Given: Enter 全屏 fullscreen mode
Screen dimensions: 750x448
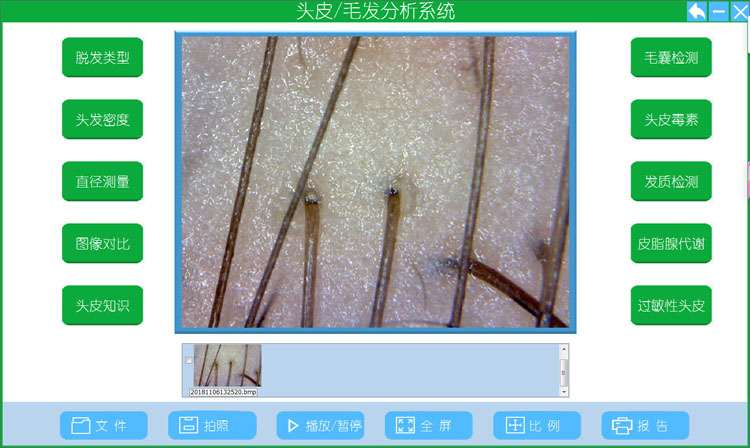Looking at the screenshot, I should 428,425.
